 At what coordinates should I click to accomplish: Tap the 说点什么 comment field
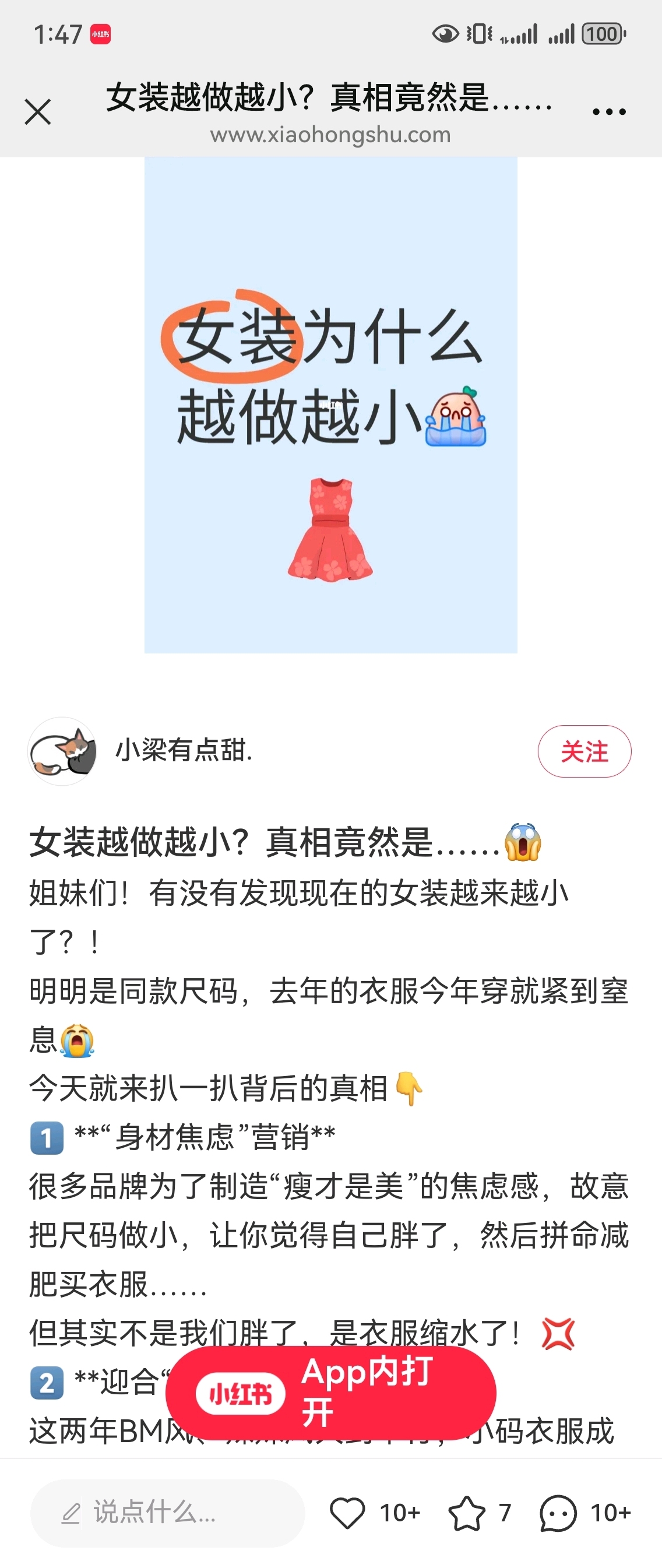coord(167,1513)
